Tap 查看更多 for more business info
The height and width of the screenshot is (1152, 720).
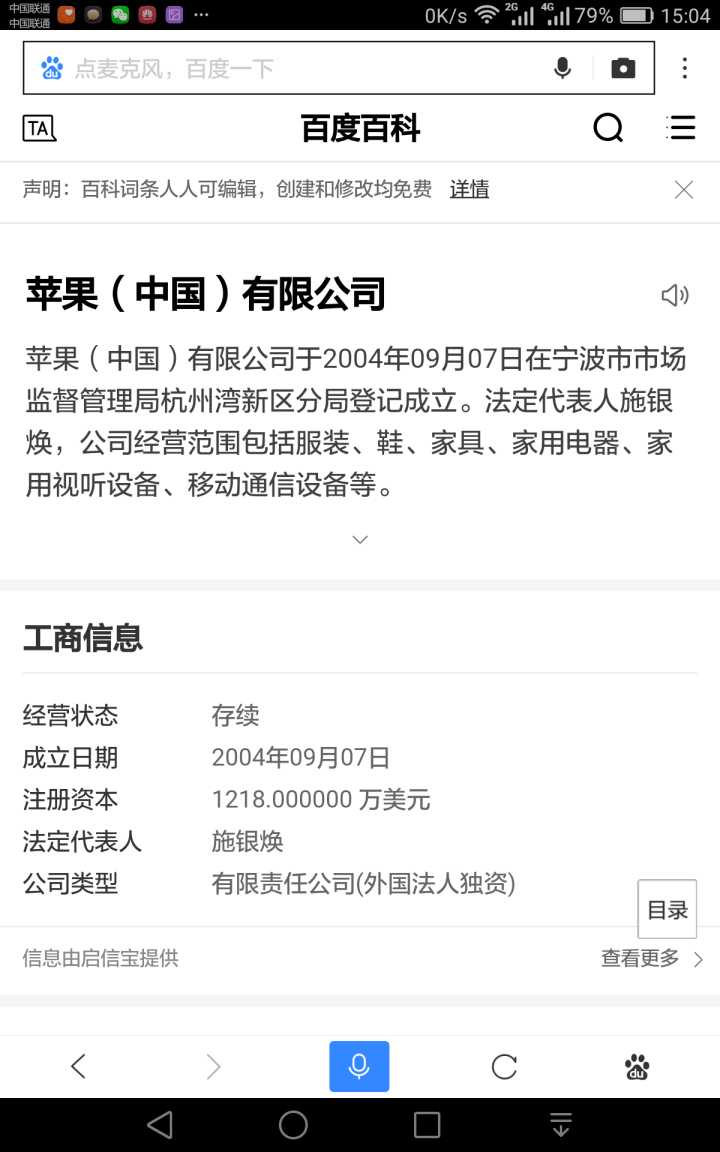(651, 958)
